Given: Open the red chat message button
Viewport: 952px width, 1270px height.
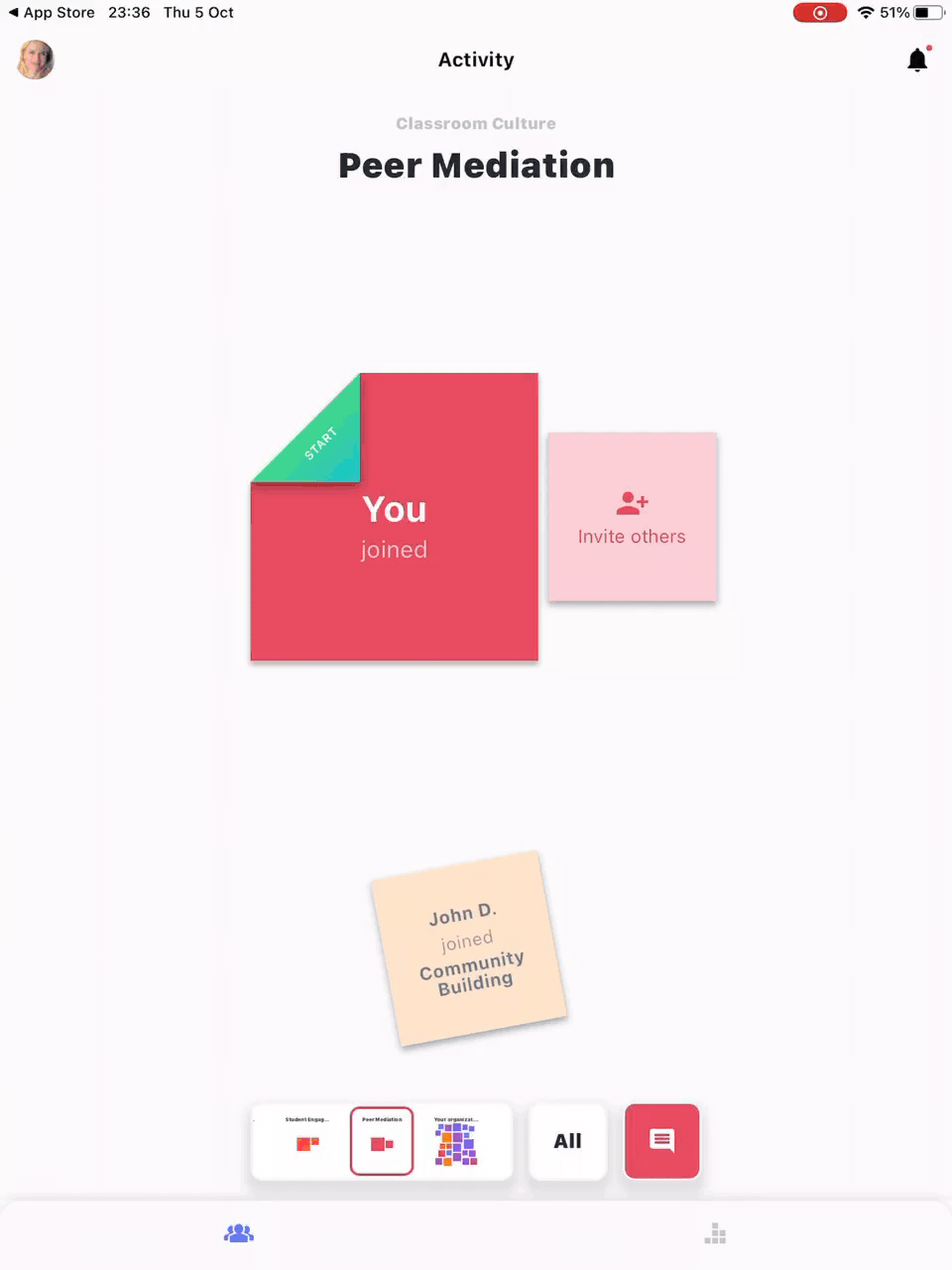Looking at the screenshot, I should tap(661, 1141).
